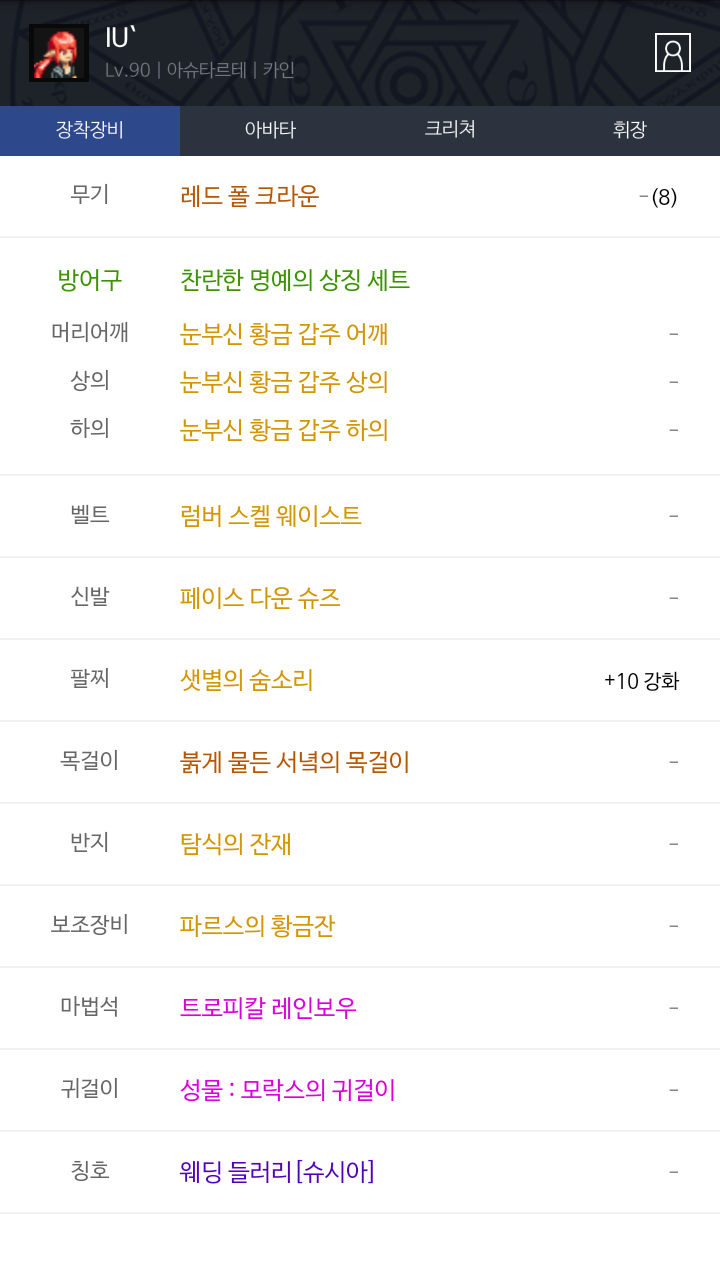This screenshot has height=1280, width=720.
Task: Open ring item 탐식의 잔재
Action: pyautogui.click(x=236, y=844)
